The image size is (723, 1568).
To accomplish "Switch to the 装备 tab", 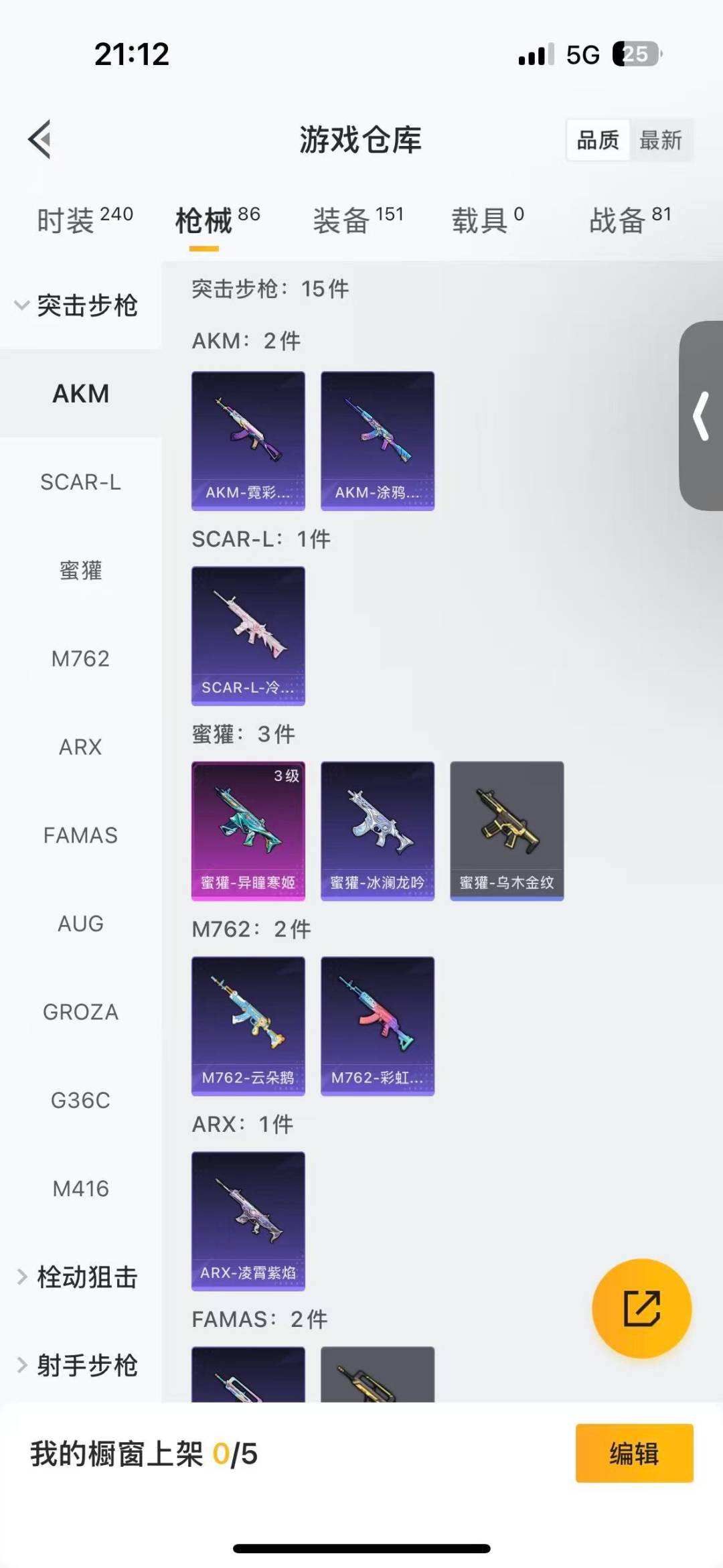I will pos(357,220).
